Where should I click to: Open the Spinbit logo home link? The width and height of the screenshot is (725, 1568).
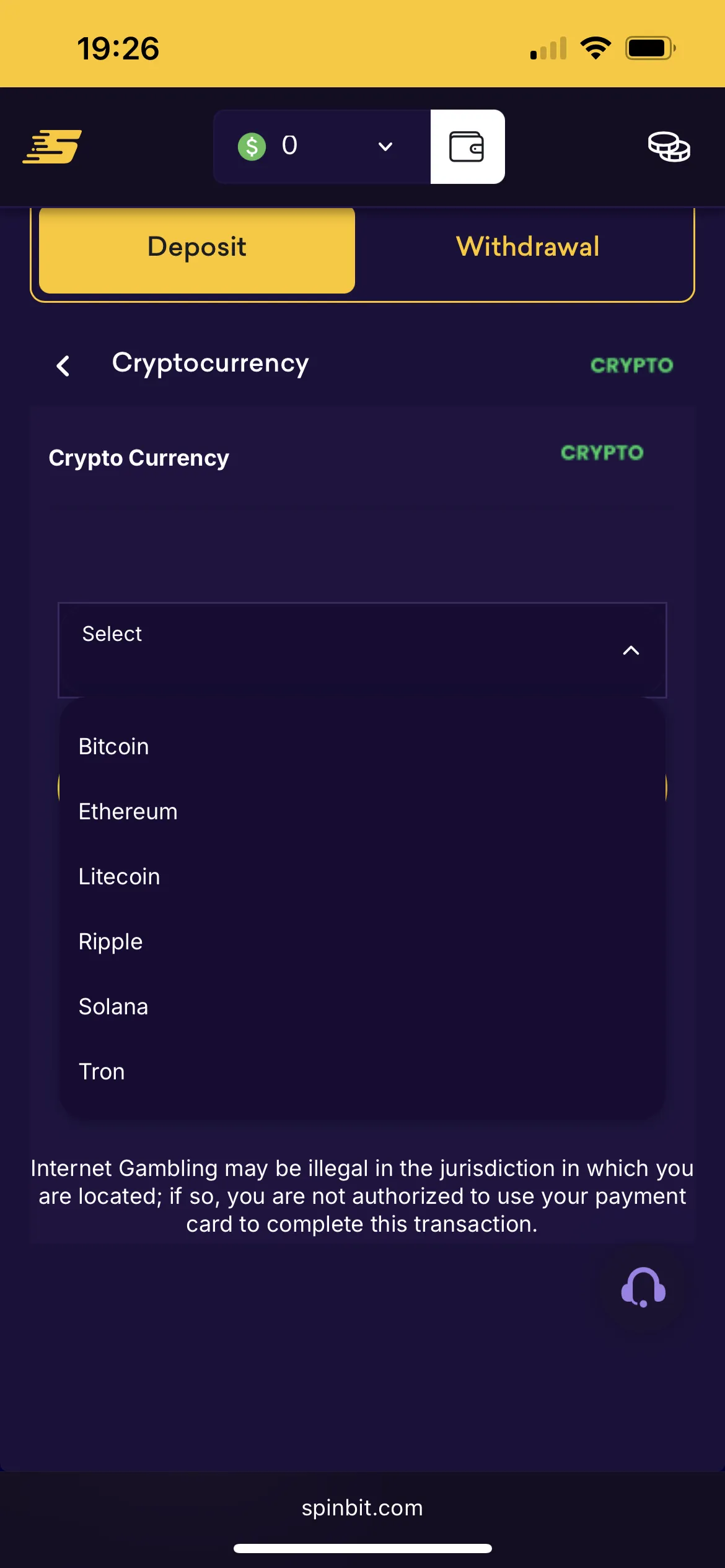pos(53,147)
